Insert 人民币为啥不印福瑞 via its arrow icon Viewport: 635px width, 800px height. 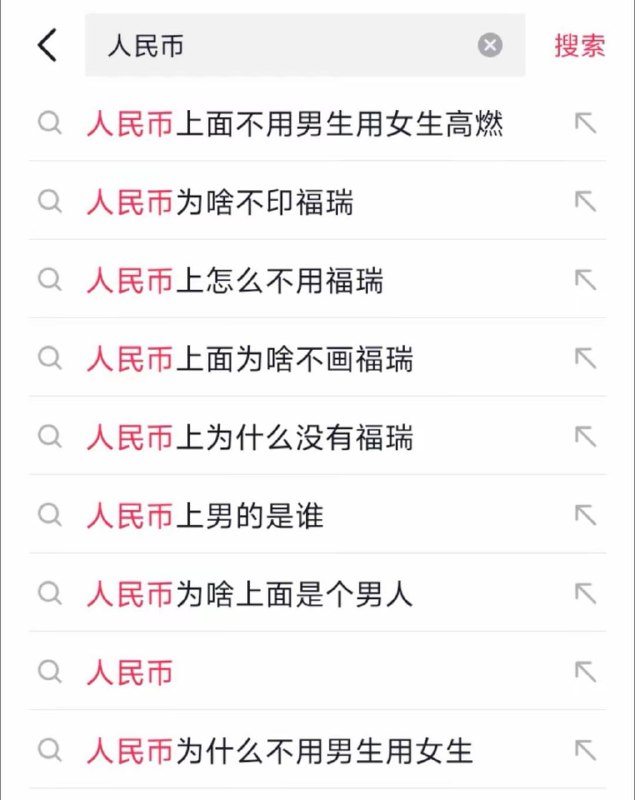click(x=585, y=202)
